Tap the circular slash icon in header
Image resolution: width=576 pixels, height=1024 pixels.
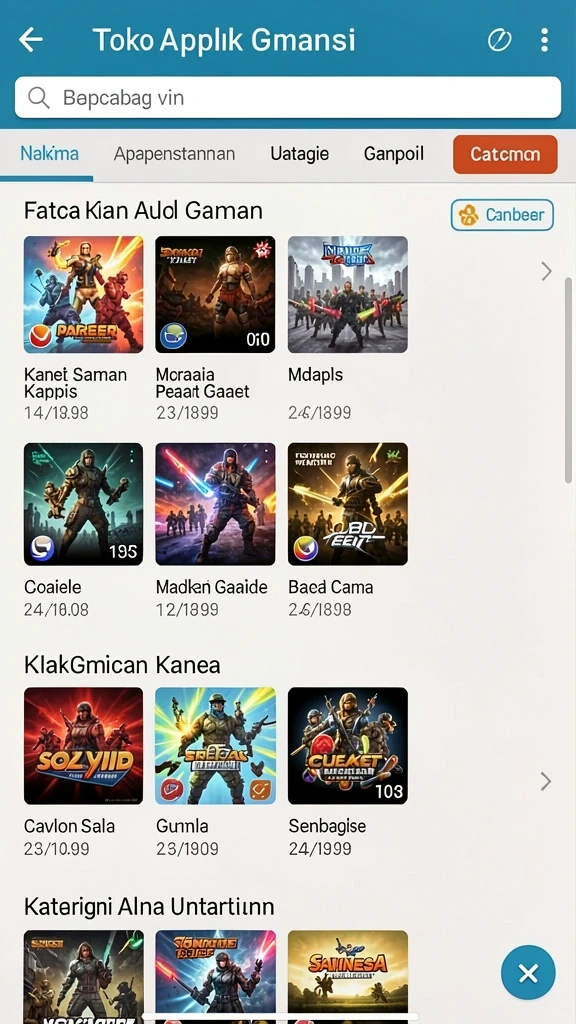500,40
